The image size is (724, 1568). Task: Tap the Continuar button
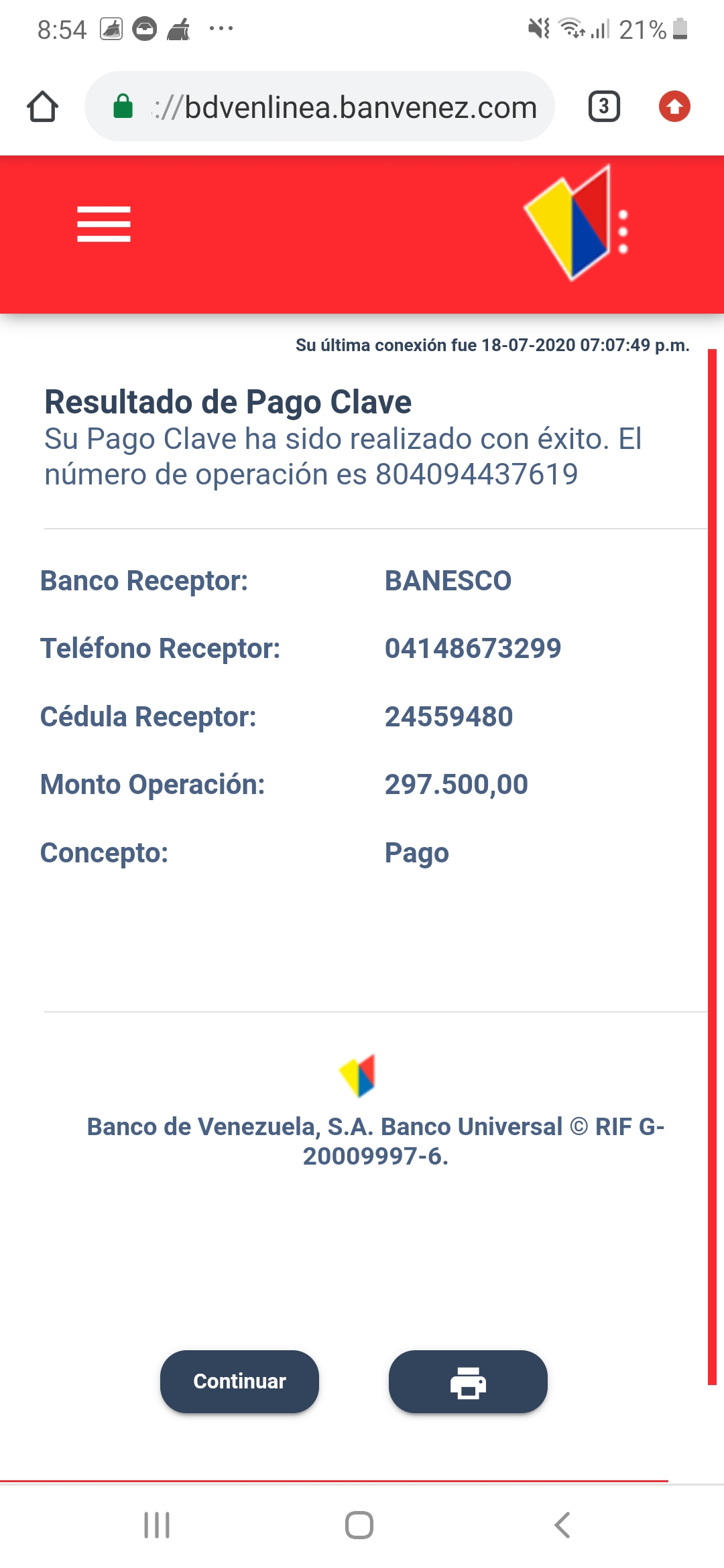click(239, 1381)
